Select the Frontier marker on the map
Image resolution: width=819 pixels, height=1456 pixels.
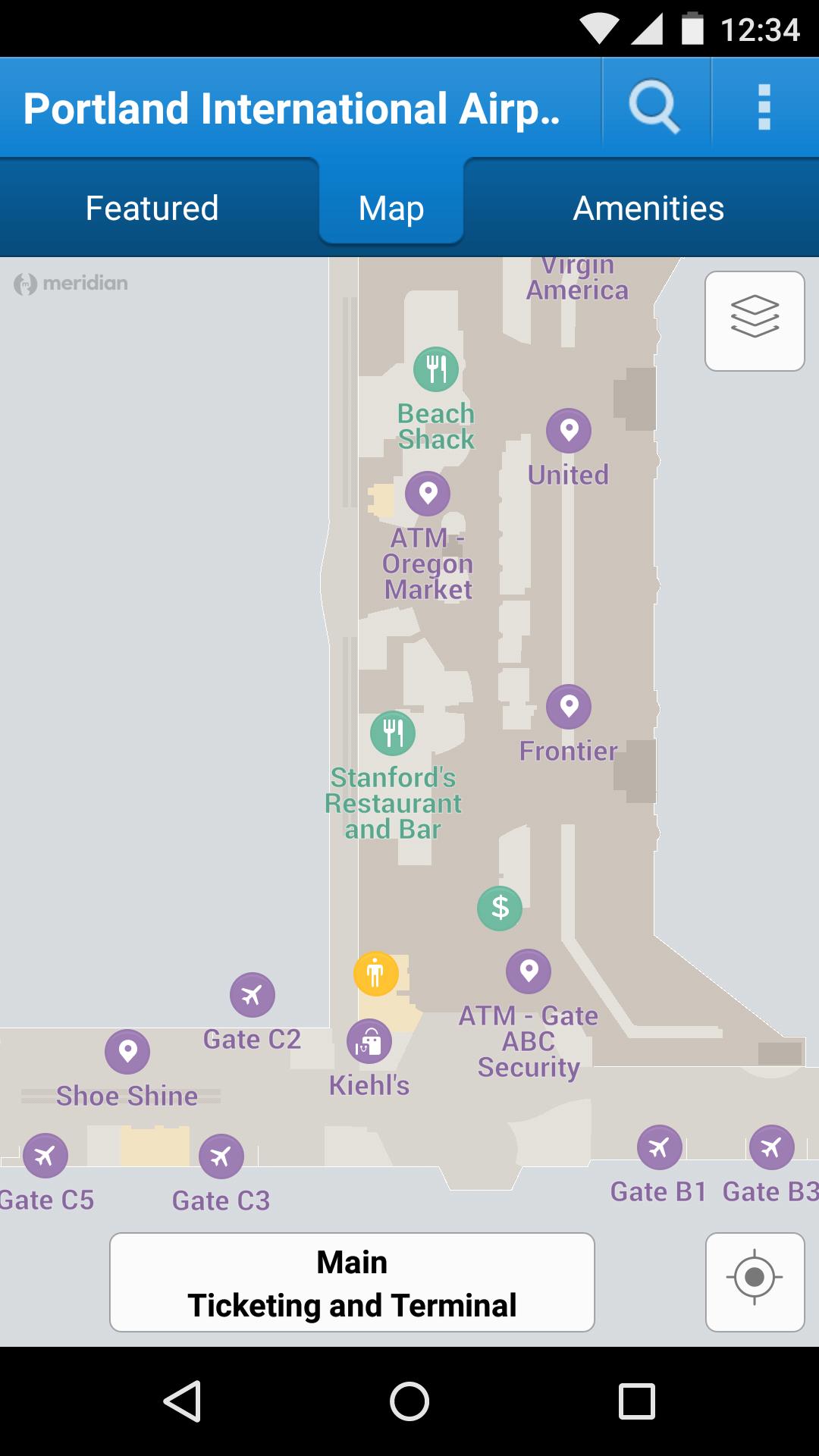(569, 708)
